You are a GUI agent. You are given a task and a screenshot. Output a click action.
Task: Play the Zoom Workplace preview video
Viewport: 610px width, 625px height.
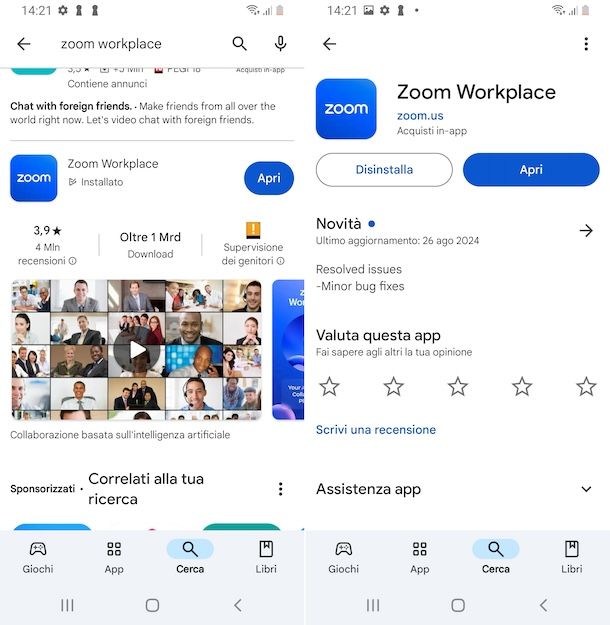(x=136, y=349)
